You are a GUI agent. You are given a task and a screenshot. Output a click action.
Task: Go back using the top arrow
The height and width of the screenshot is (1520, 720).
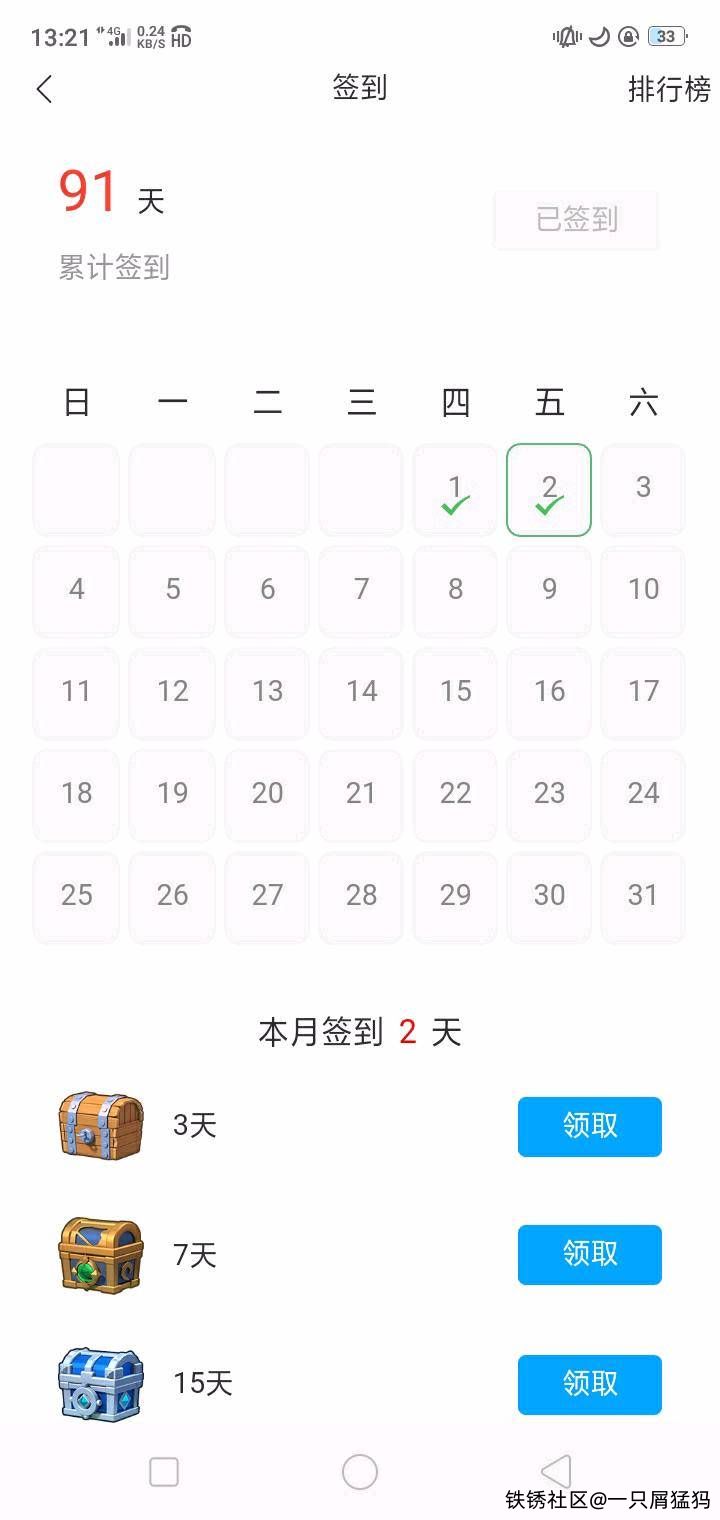(x=44, y=89)
